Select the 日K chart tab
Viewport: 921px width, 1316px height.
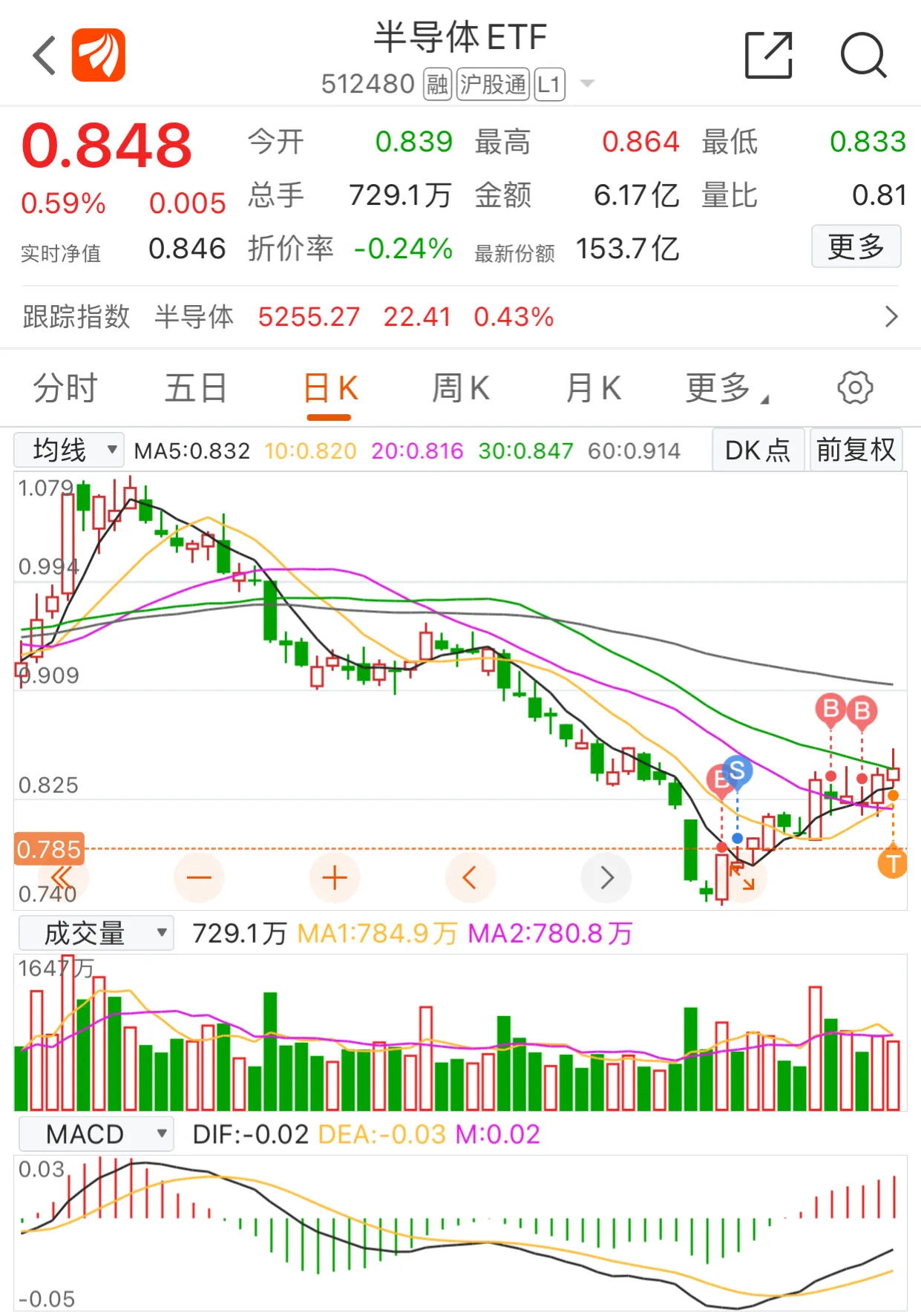(330, 388)
